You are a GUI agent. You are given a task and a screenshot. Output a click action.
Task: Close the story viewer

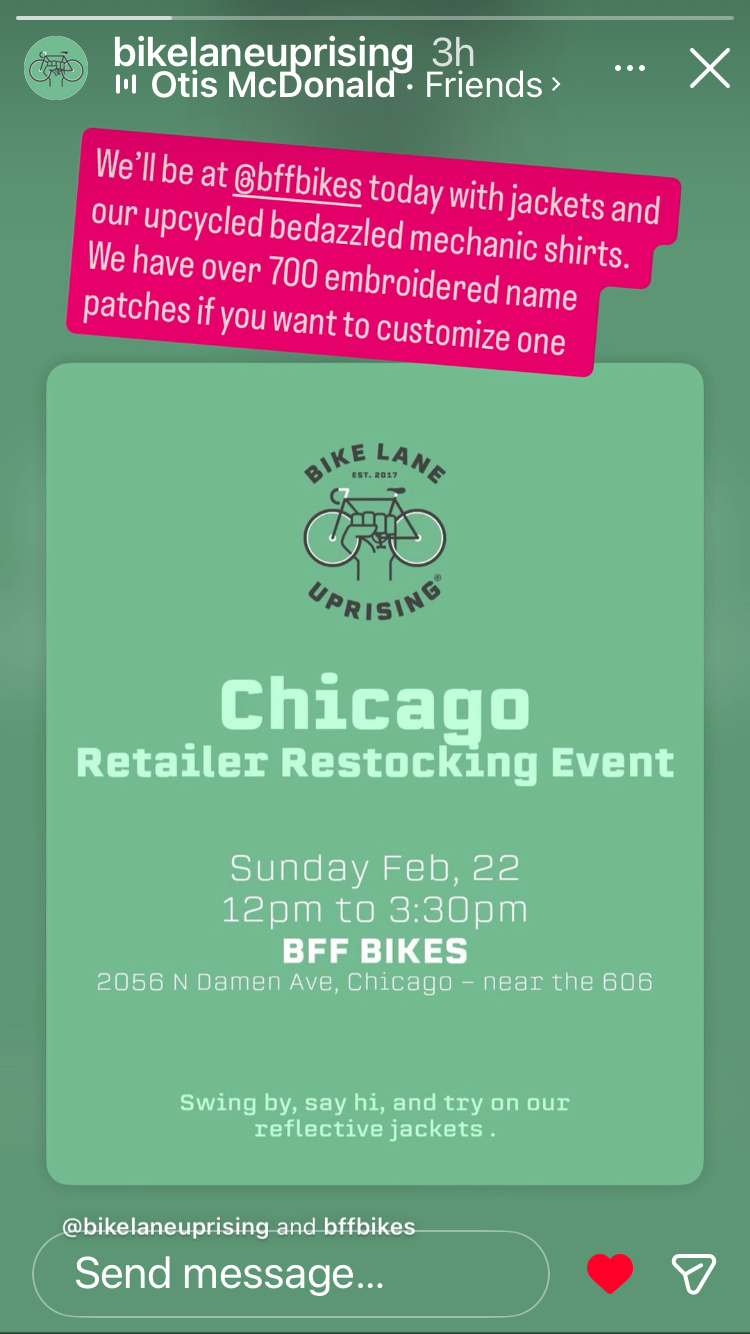tap(709, 69)
